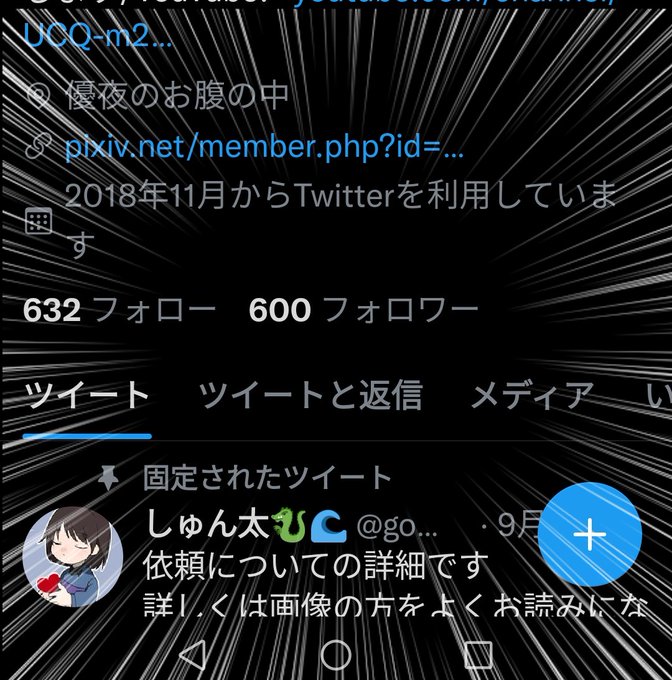This screenshot has width=672, height=680.
Task: Tap しゅん太's avatar on the pinned tweet
Action: (73, 557)
